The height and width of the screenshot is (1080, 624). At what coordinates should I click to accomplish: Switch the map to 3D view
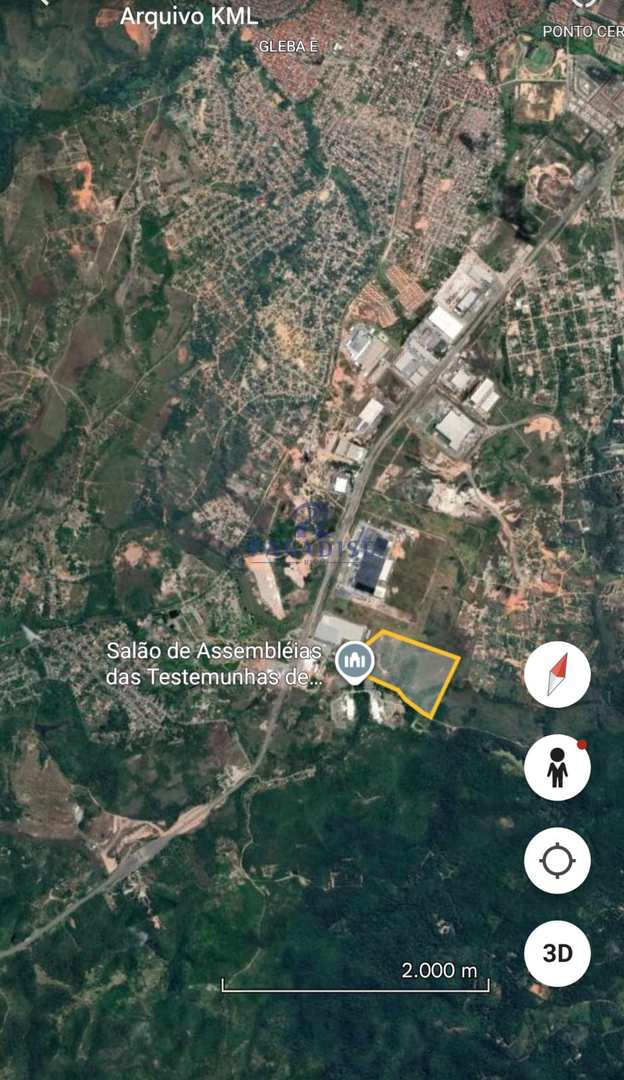(x=557, y=953)
